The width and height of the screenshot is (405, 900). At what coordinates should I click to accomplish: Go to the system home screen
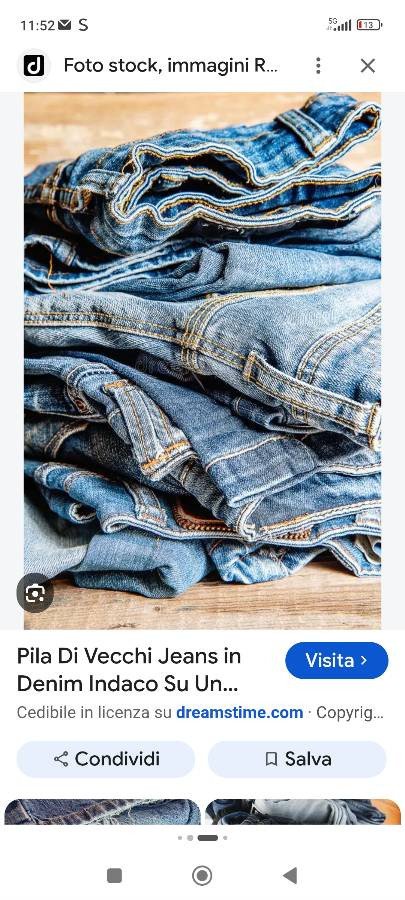click(x=202, y=875)
